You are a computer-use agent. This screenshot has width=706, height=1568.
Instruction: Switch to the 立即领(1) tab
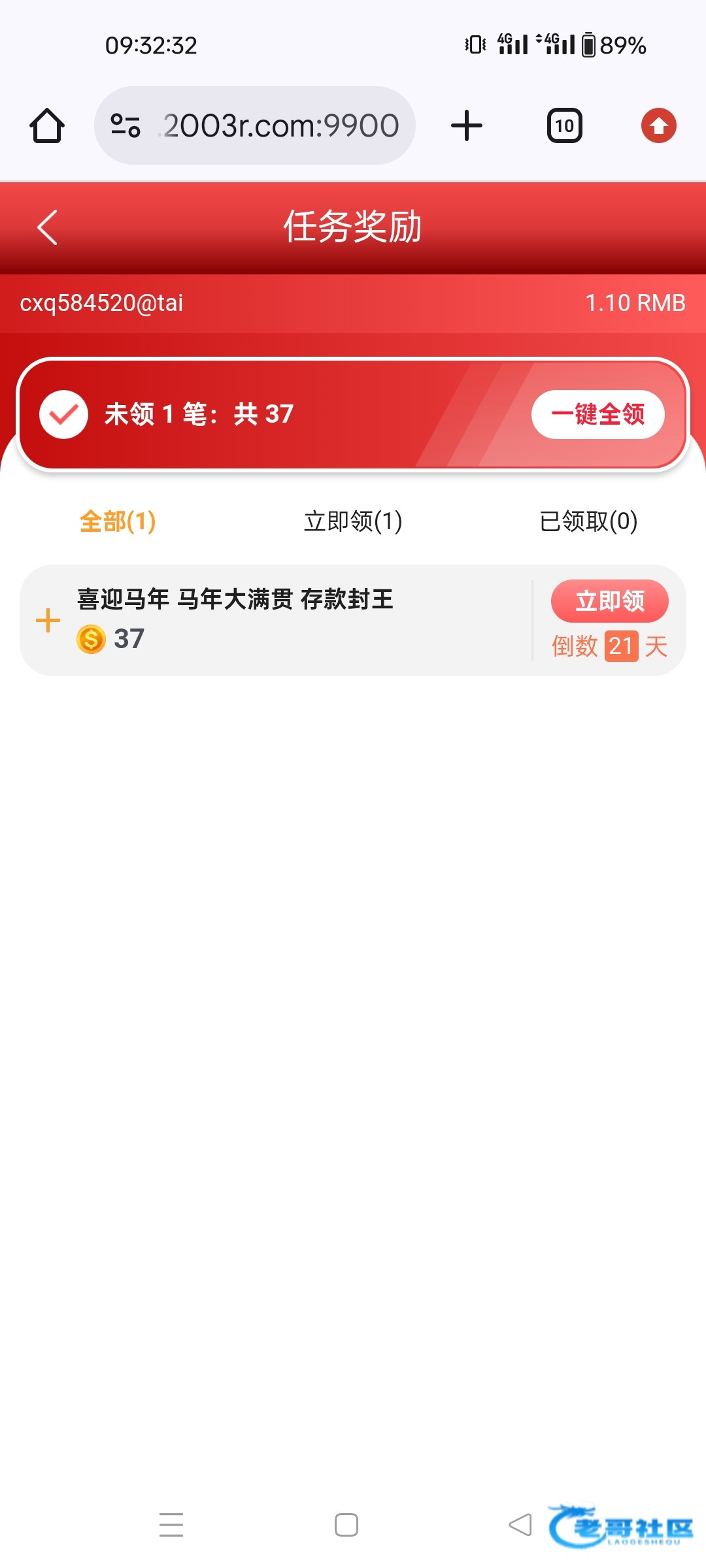353,521
